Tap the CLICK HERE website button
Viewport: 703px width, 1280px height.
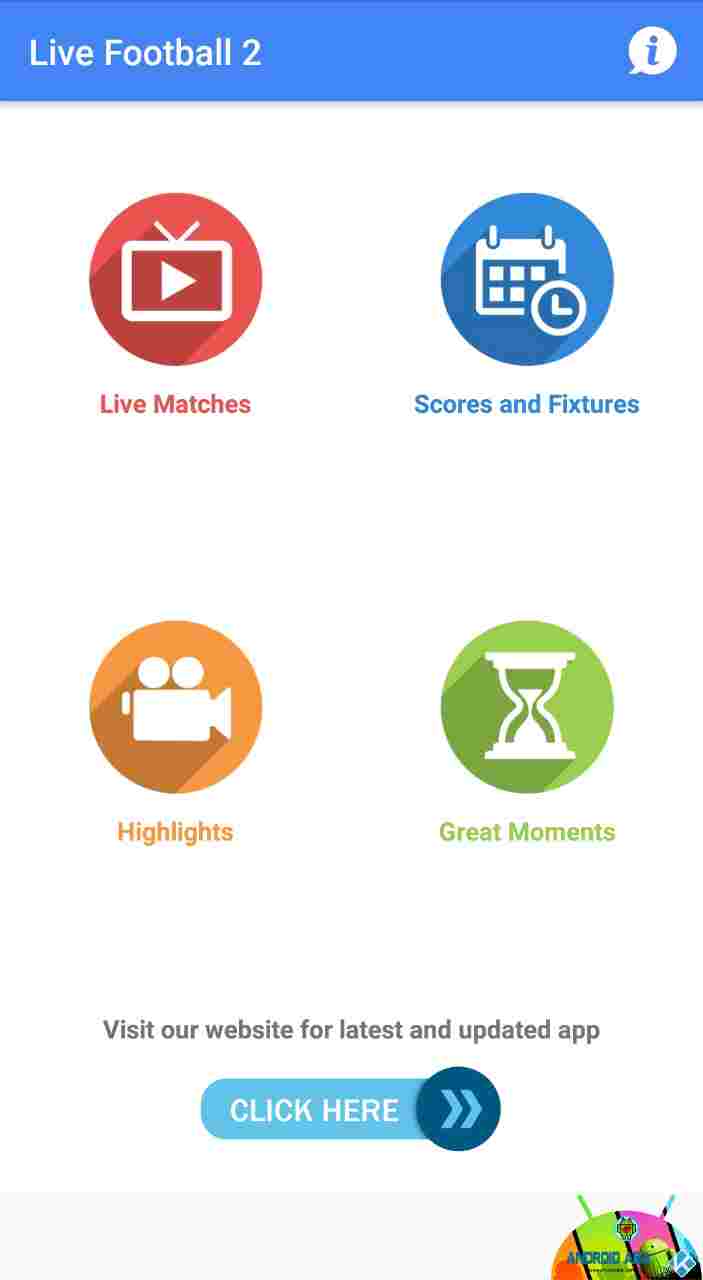click(350, 1109)
